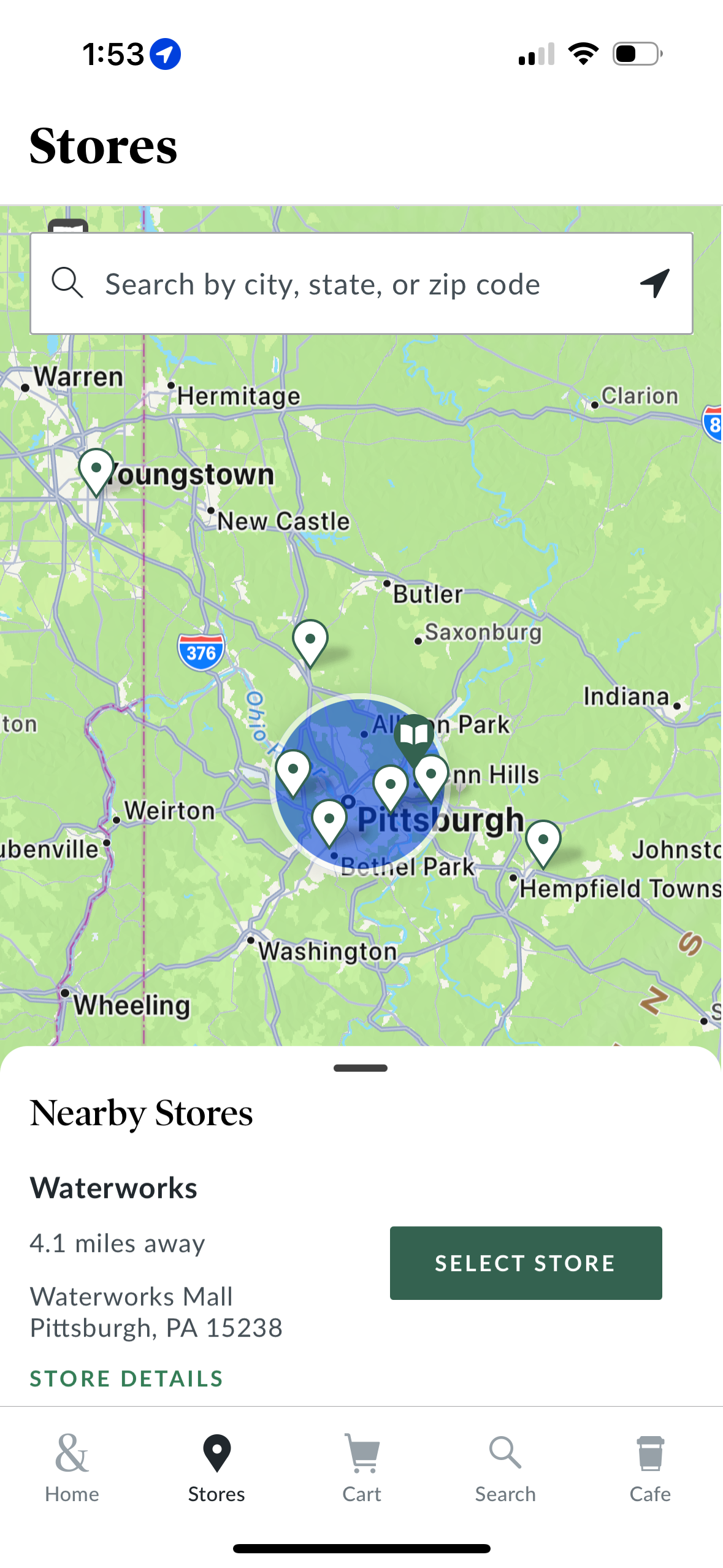Click the magnifying glass inside search field
723x1568 pixels.
point(67,283)
